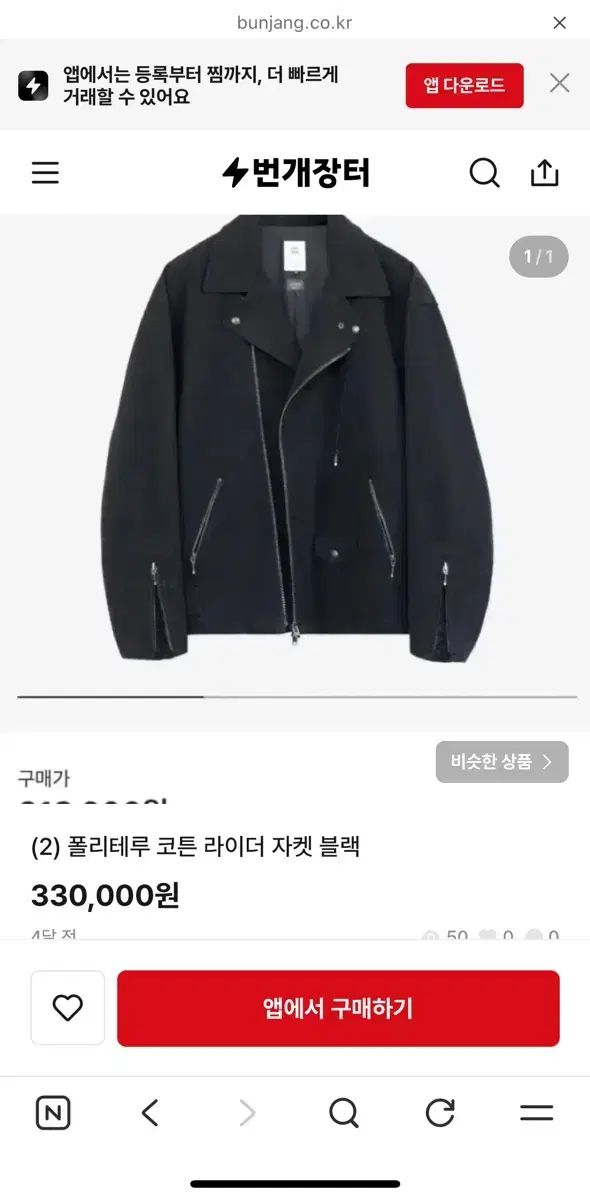Viewport: 590px width, 1200px height.
Task: Tap the 앱 다운로드 button
Action: click(x=464, y=86)
